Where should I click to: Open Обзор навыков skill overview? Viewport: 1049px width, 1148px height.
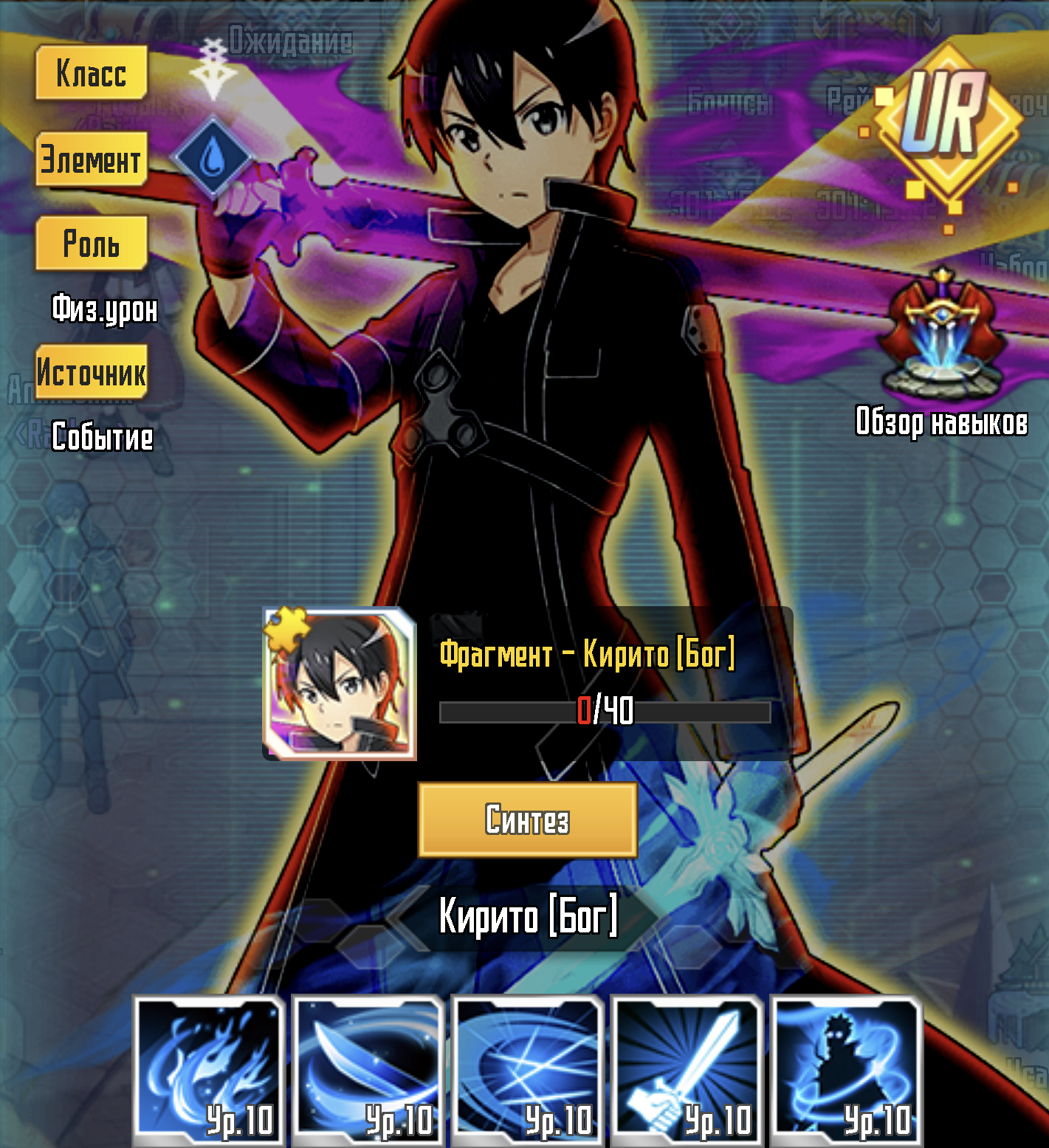[x=941, y=347]
